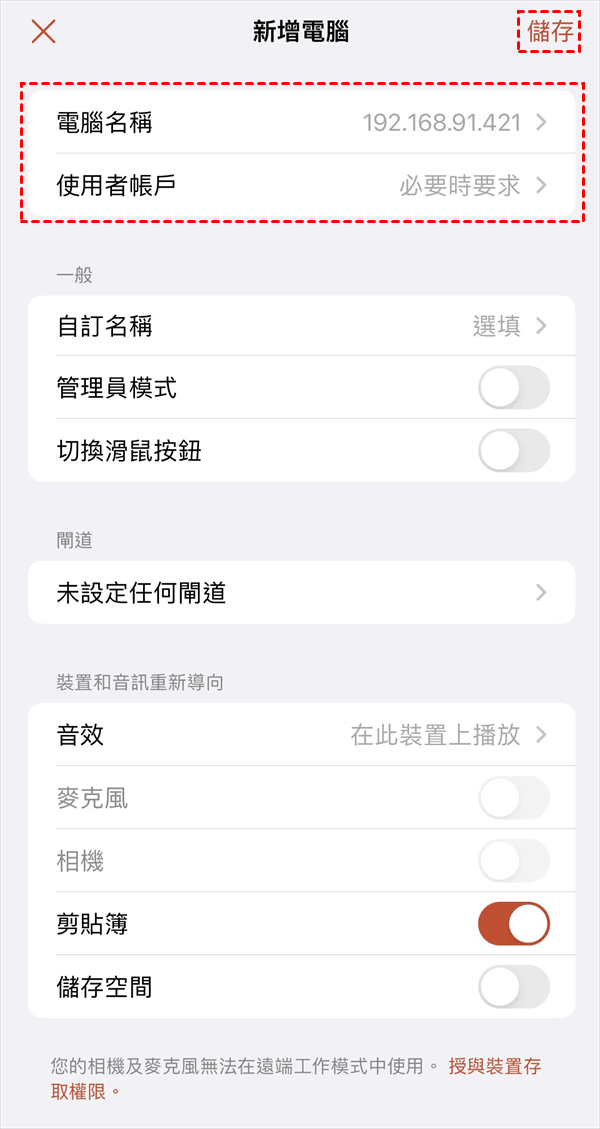This screenshot has width=600, height=1129.
Task: Toggle 切換滑鼠按鈕 on
Action: pyautogui.click(x=514, y=451)
